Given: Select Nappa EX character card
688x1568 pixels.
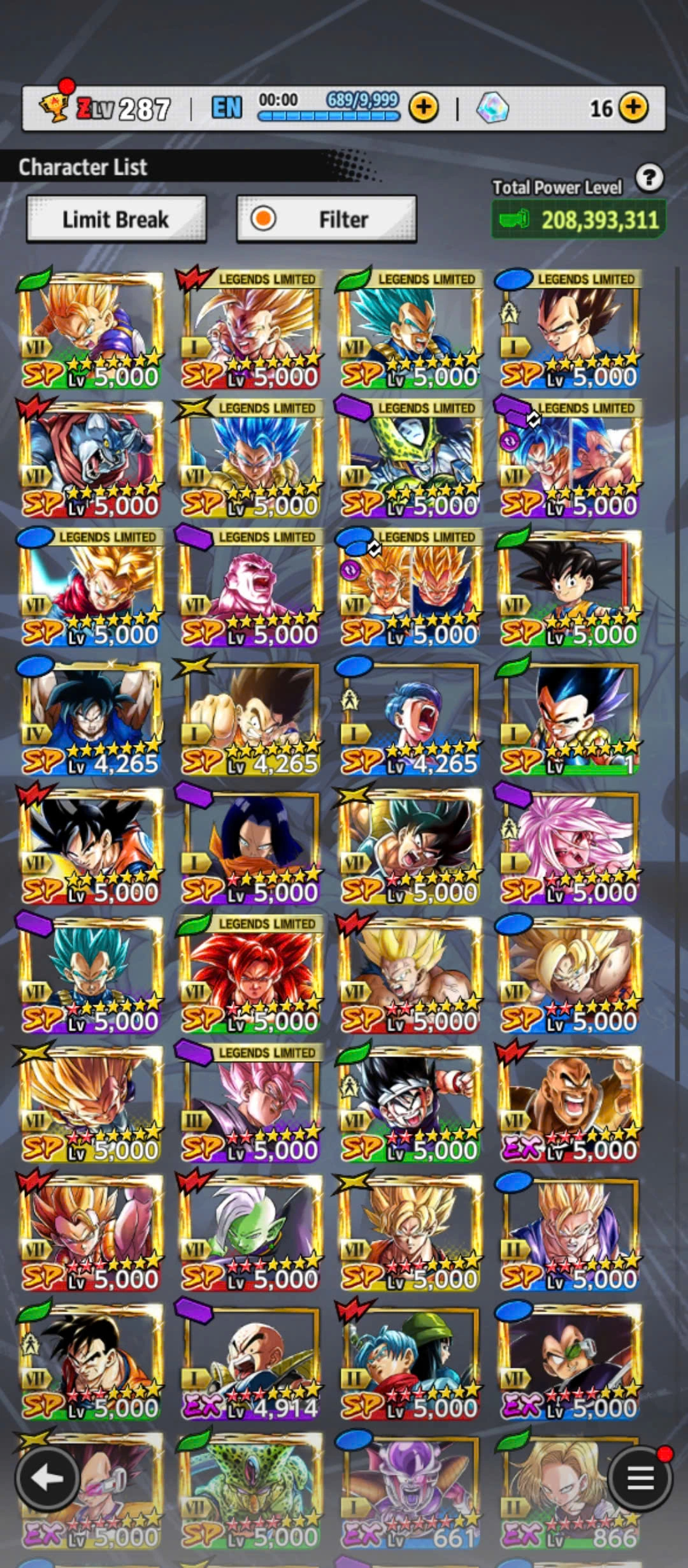Looking at the screenshot, I should [x=569, y=1103].
